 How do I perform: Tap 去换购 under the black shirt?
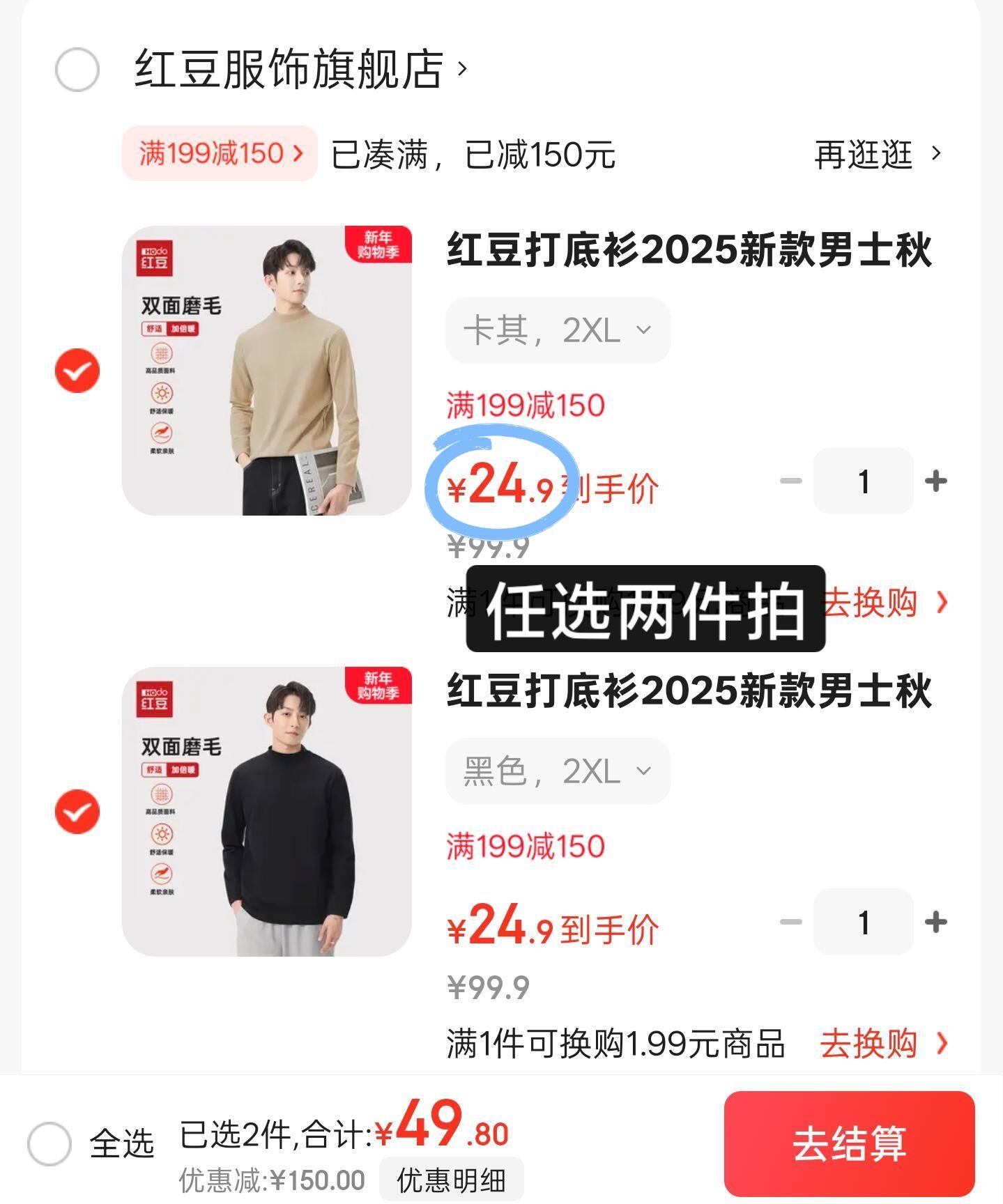click(882, 1043)
